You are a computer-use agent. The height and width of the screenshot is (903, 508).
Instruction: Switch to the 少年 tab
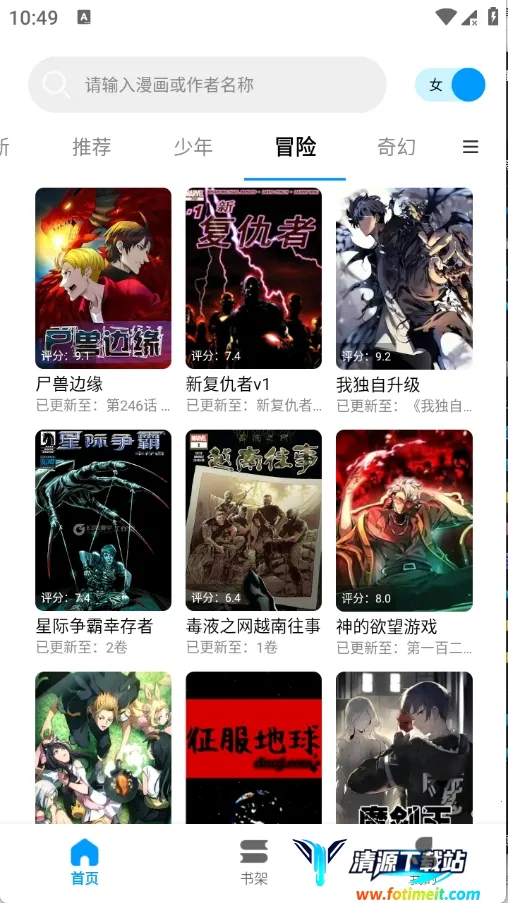click(x=193, y=147)
